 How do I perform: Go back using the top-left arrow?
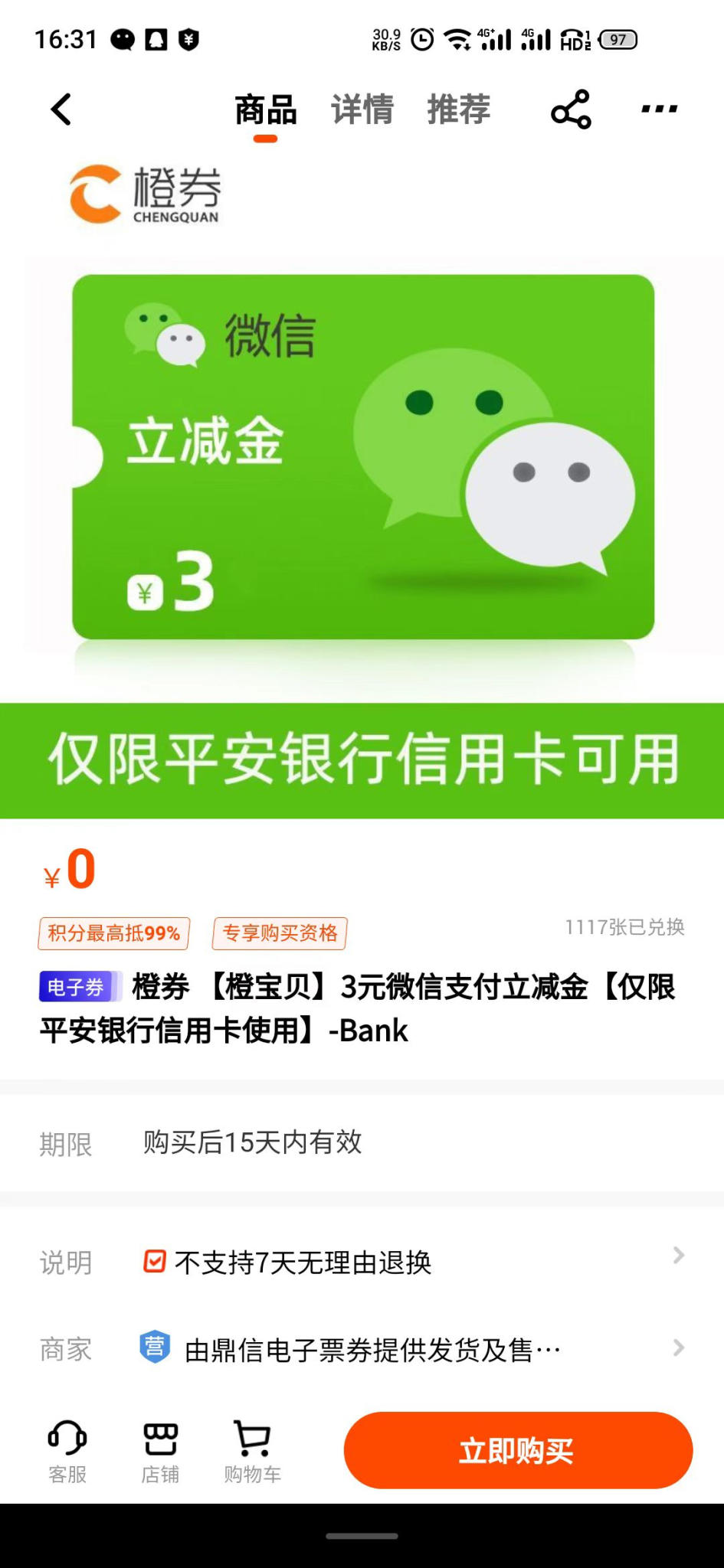coord(61,109)
